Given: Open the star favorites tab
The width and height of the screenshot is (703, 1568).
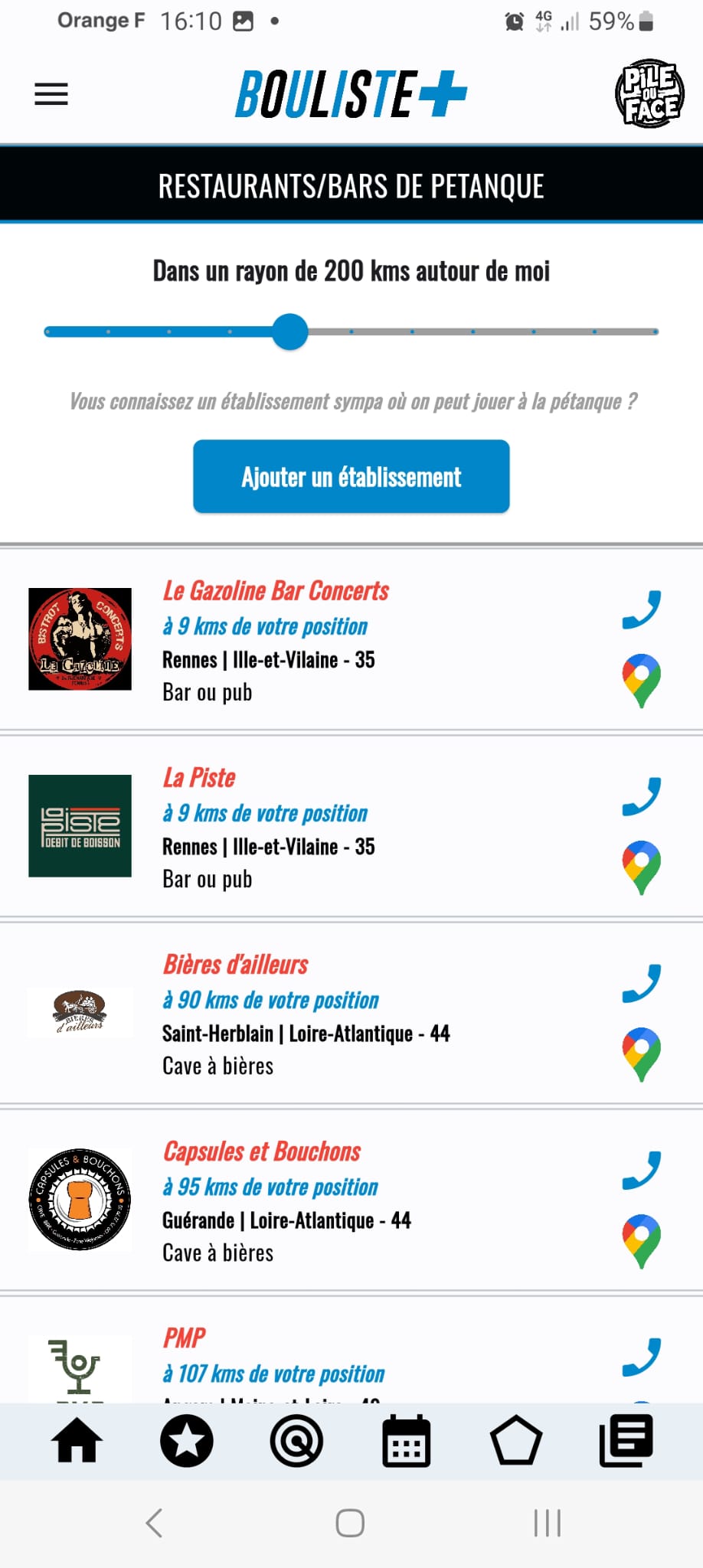Looking at the screenshot, I should point(187,1440).
